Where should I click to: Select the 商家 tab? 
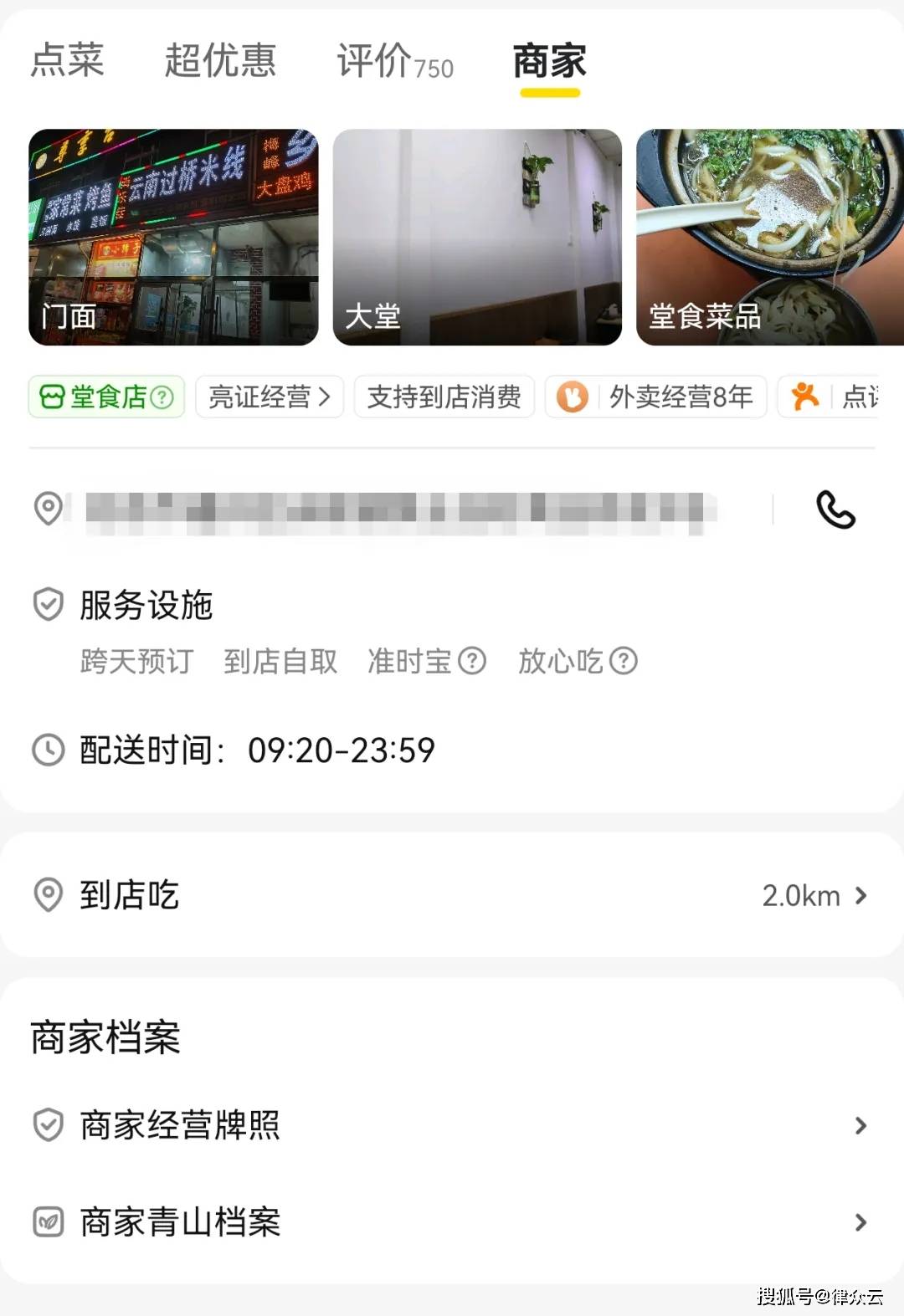coord(549,62)
